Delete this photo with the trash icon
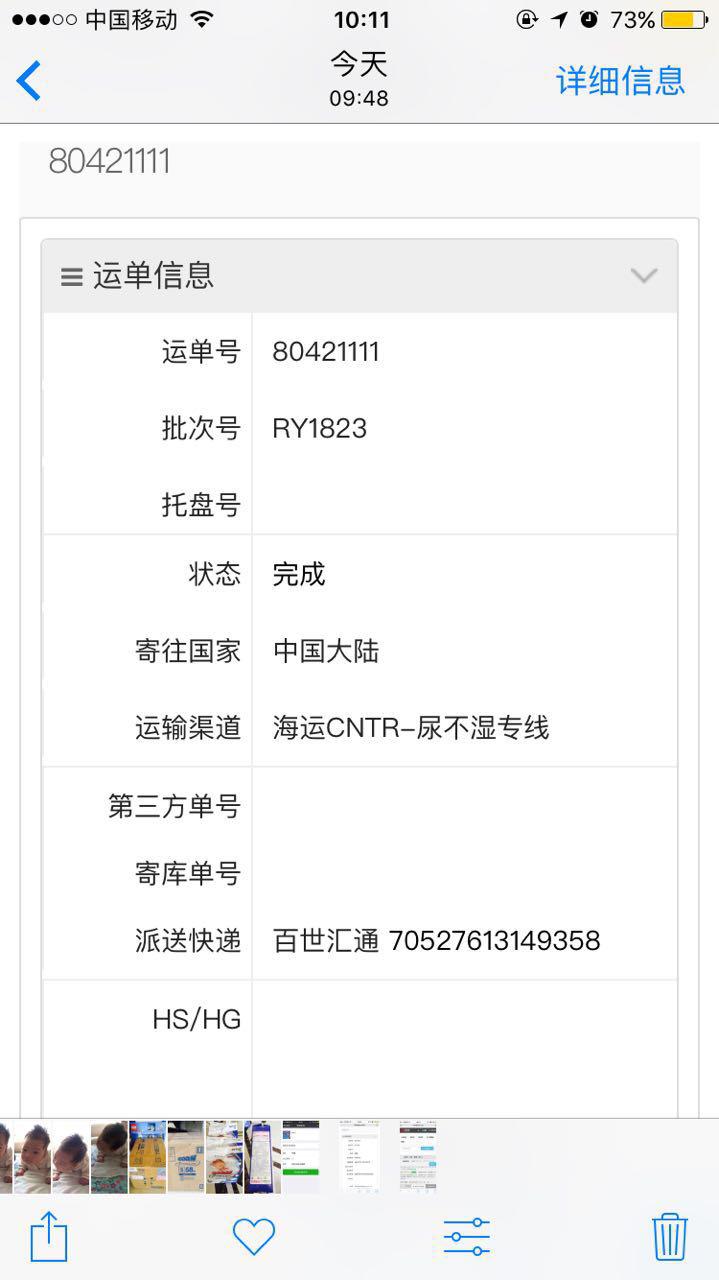The image size is (719, 1280). pos(669,1237)
